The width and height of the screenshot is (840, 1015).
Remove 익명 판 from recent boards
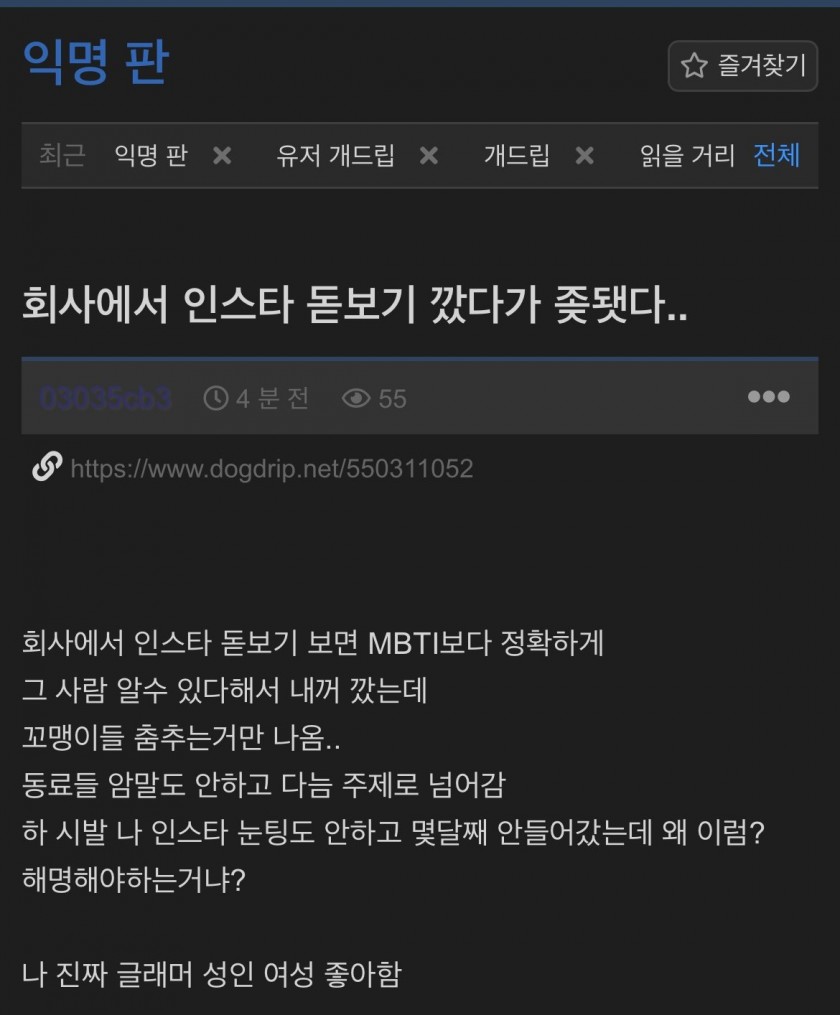[x=222, y=156]
